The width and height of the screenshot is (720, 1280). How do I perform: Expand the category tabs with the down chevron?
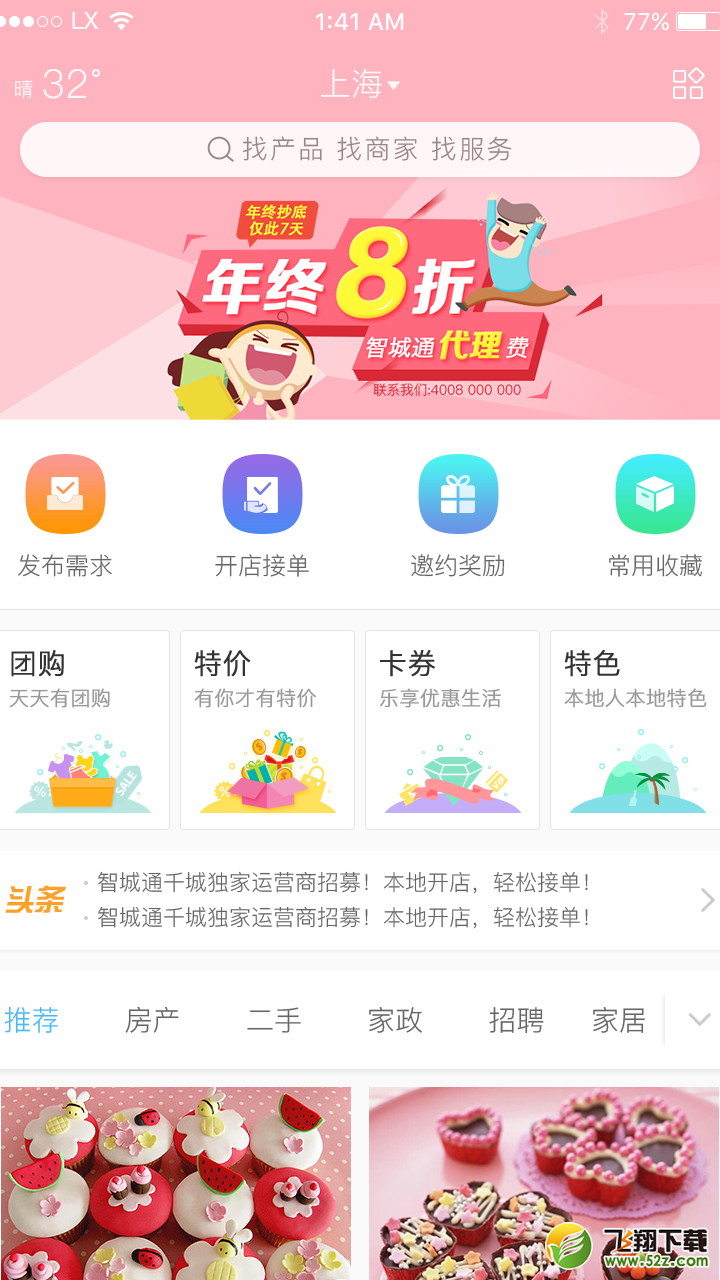(699, 1020)
